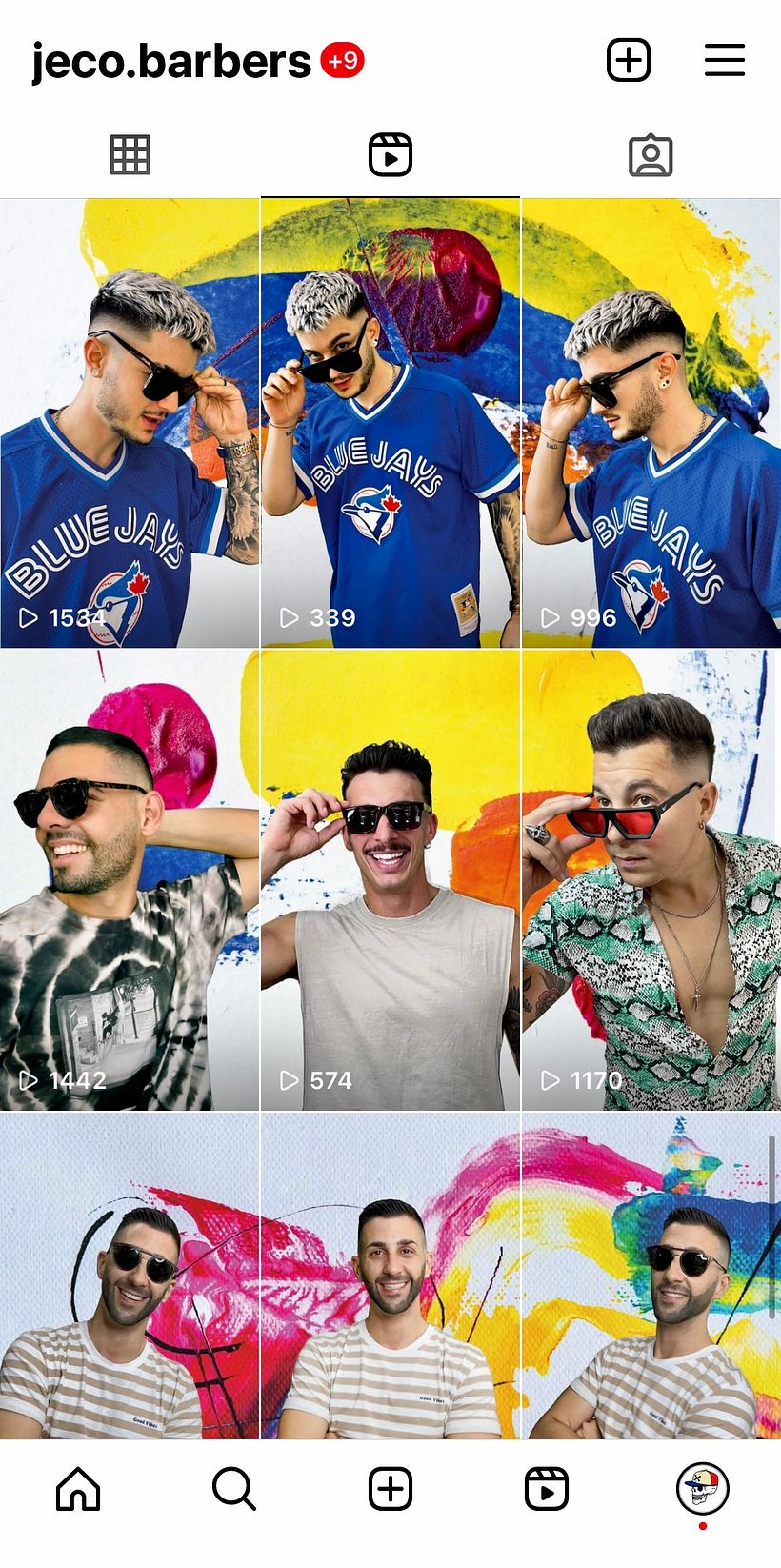Screen dimensions: 781x1568
Task: Open the reel with 574 views
Action: 390,880
